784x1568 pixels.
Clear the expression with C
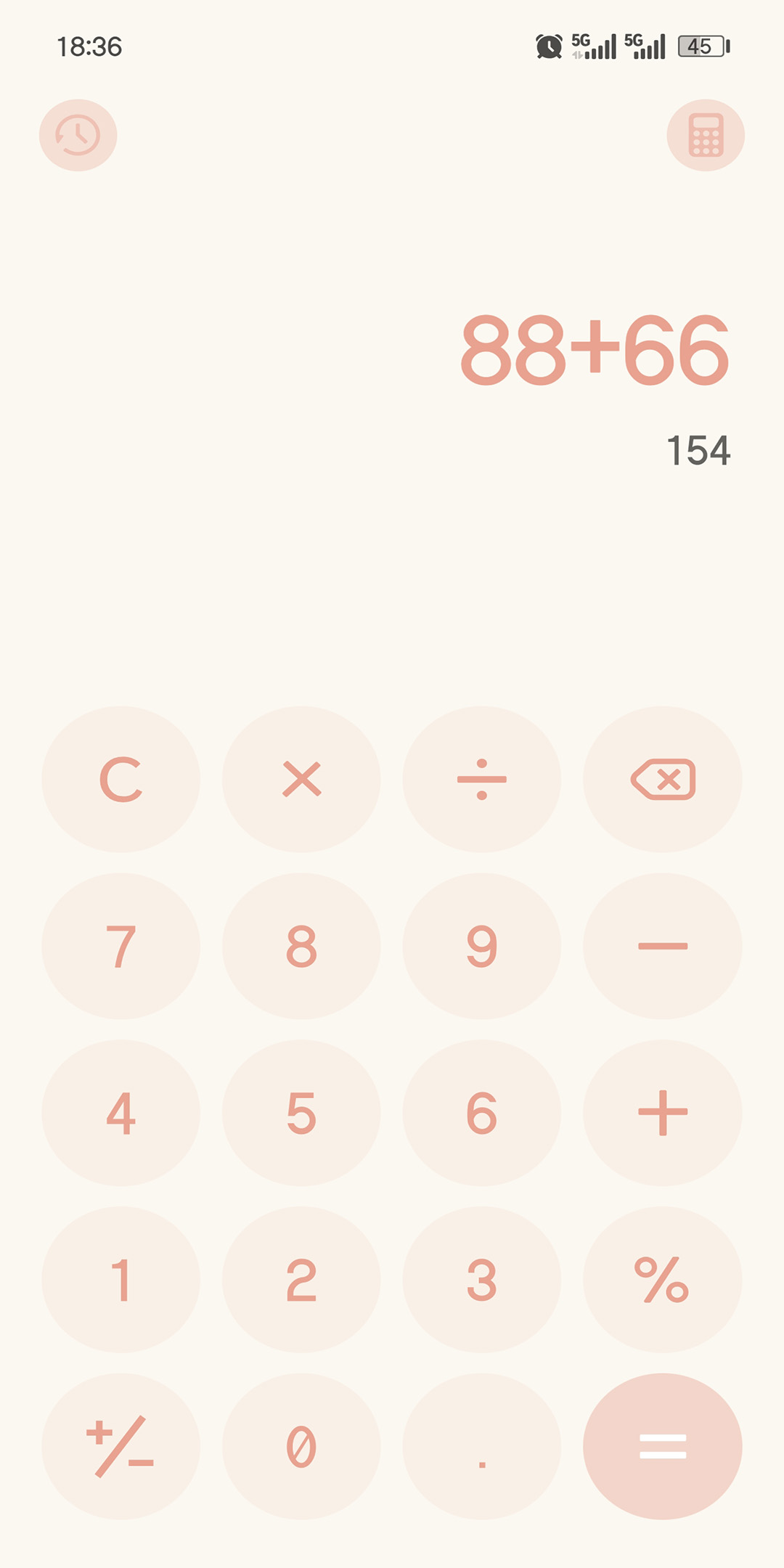tap(121, 779)
